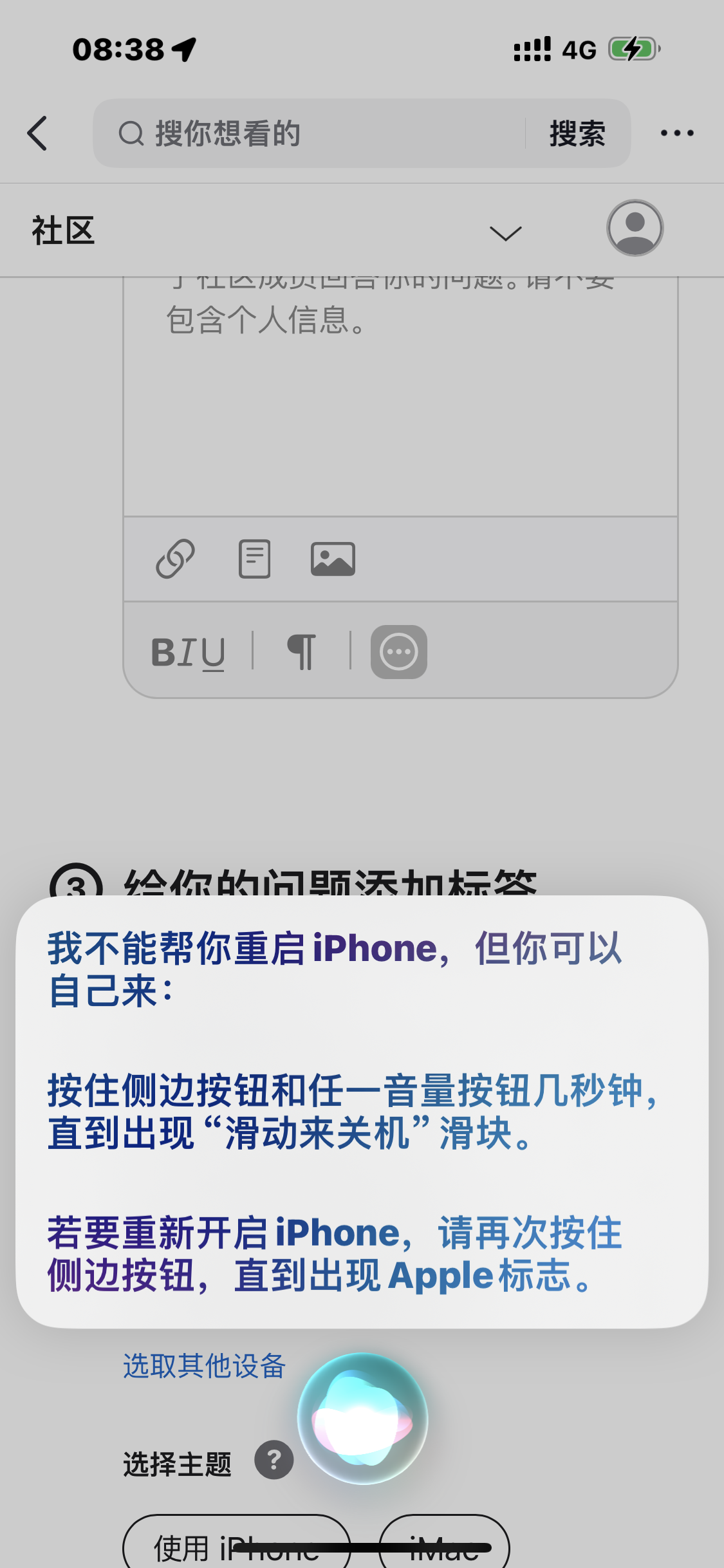Expand the 社区 dropdown chevron
This screenshot has height=1568, width=724.
(505, 232)
